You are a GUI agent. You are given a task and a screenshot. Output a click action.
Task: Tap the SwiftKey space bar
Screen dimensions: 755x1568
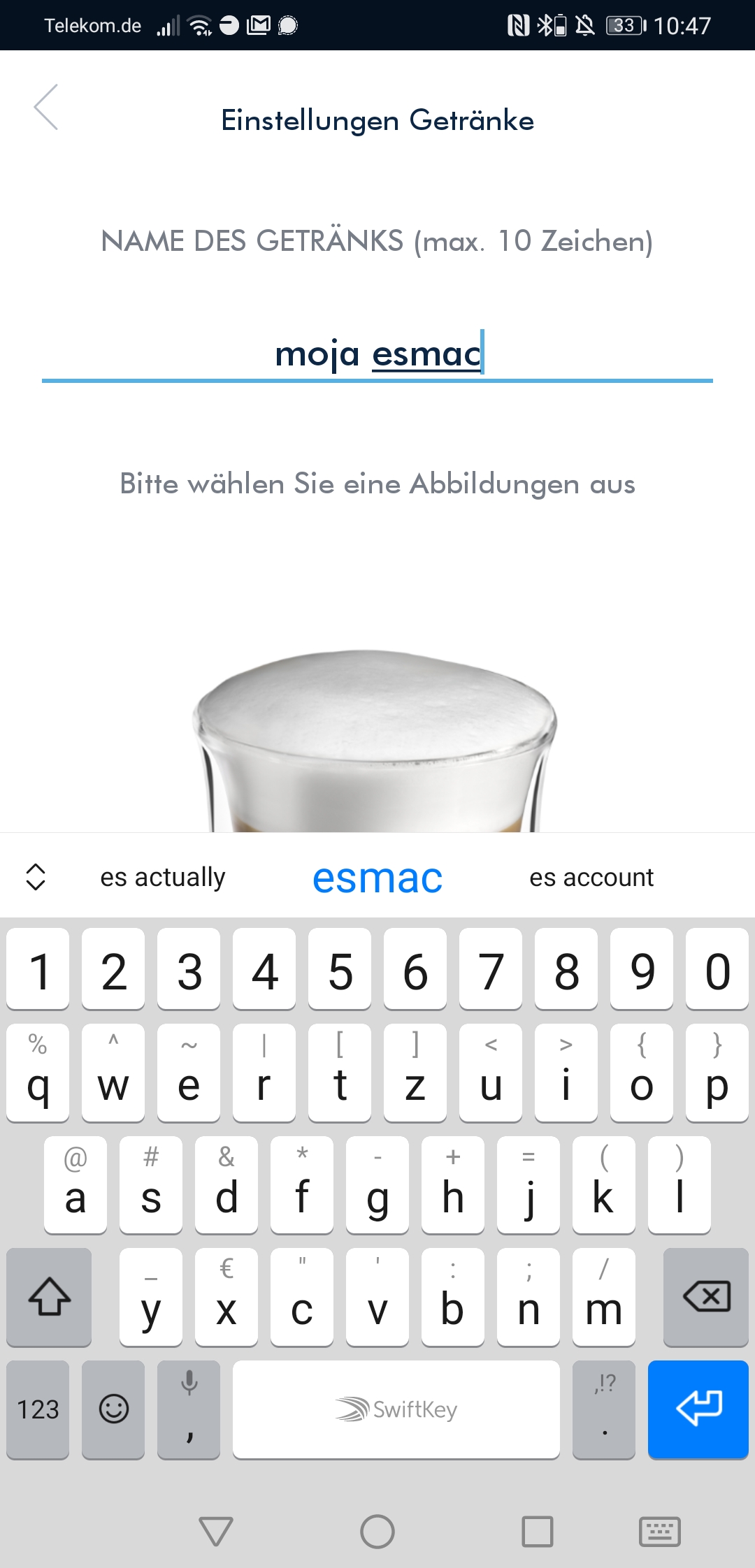(x=396, y=1409)
